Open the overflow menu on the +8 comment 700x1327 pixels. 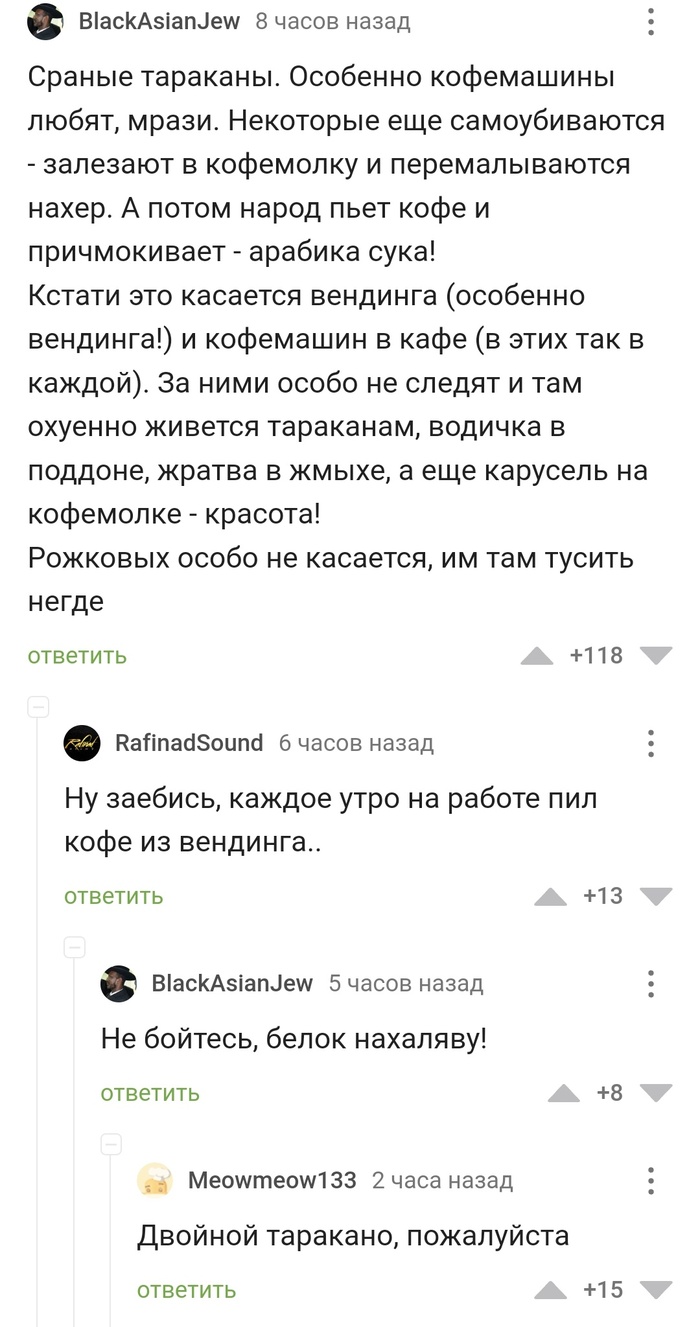tap(651, 983)
